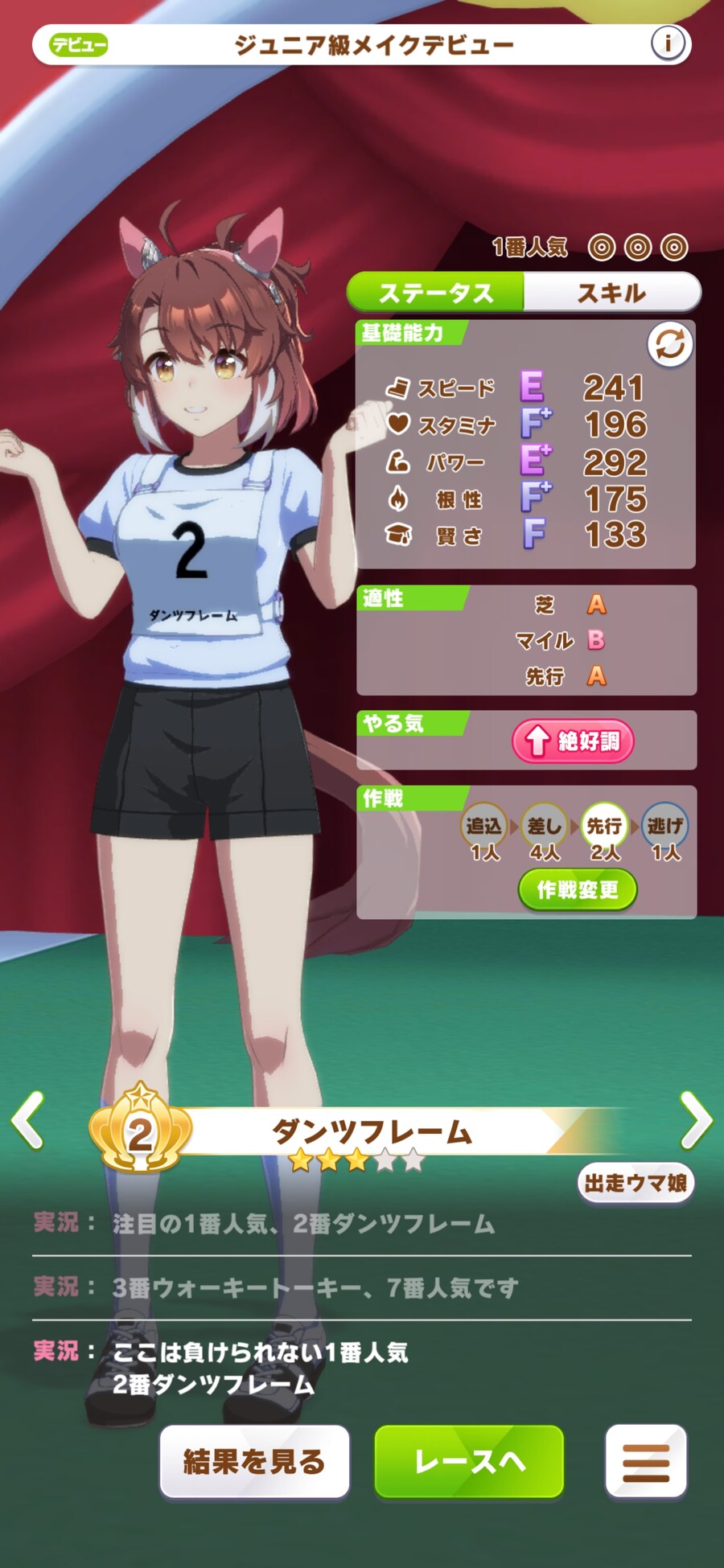Select the ステータス tab

pyautogui.click(x=436, y=293)
